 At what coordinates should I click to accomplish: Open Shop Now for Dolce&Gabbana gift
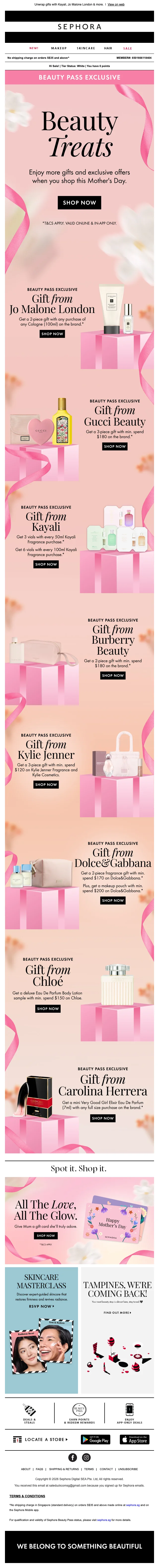pyautogui.click(x=113, y=900)
